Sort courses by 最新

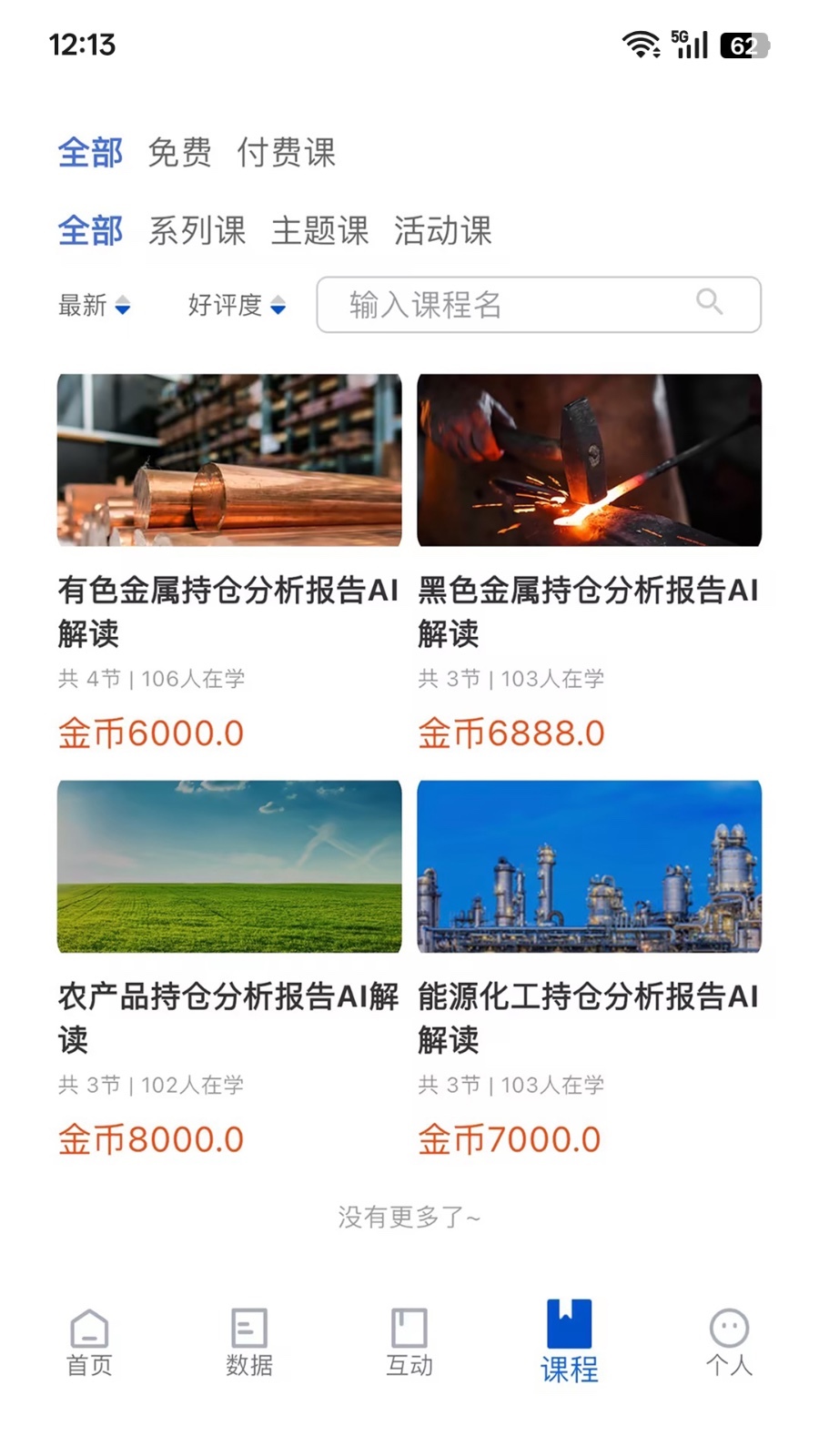[94, 305]
